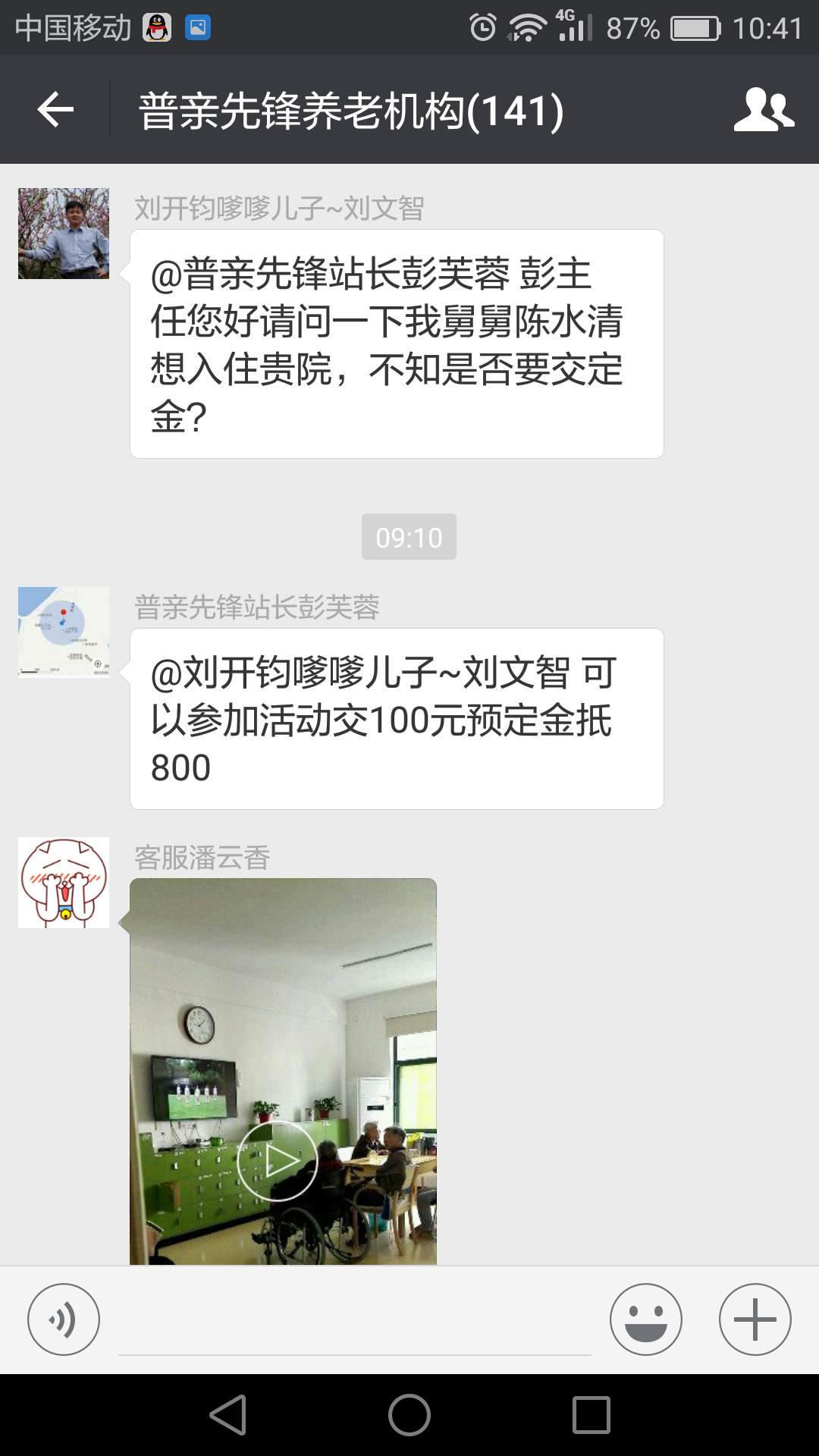The image size is (819, 1456).
Task: Open the plus attachments menu
Action: 755,1319
